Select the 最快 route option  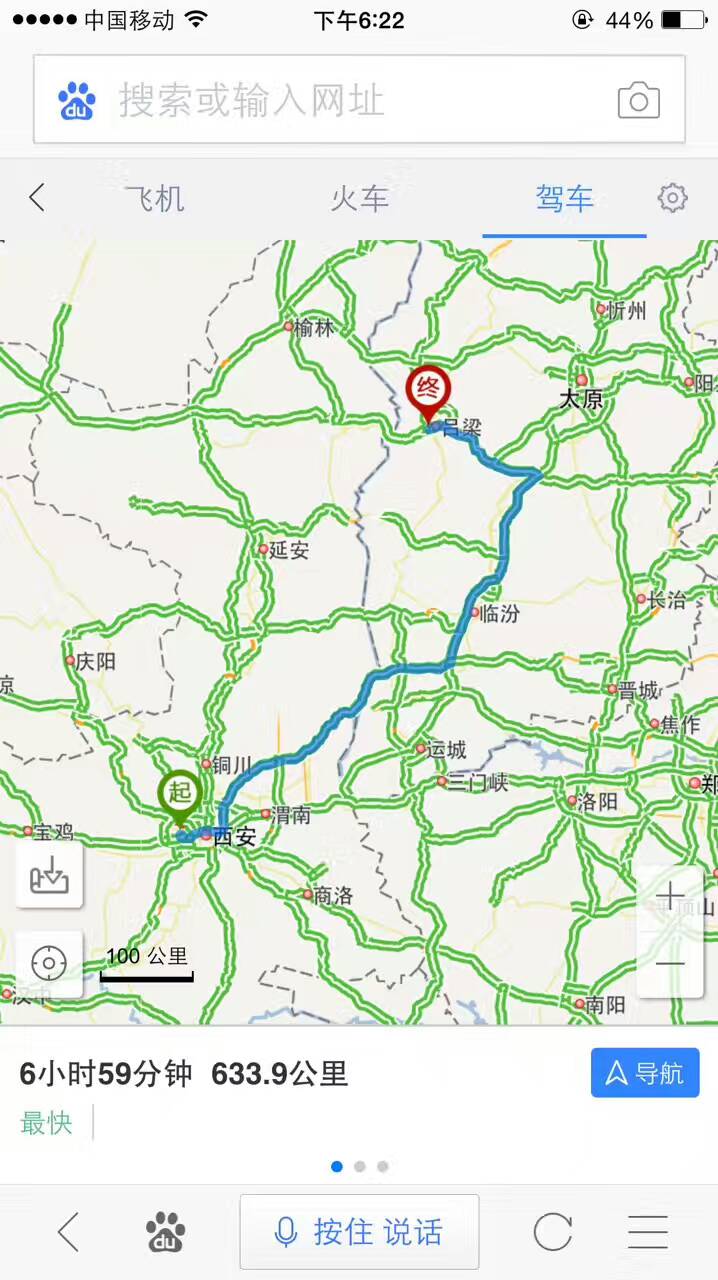[x=47, y=1122]
